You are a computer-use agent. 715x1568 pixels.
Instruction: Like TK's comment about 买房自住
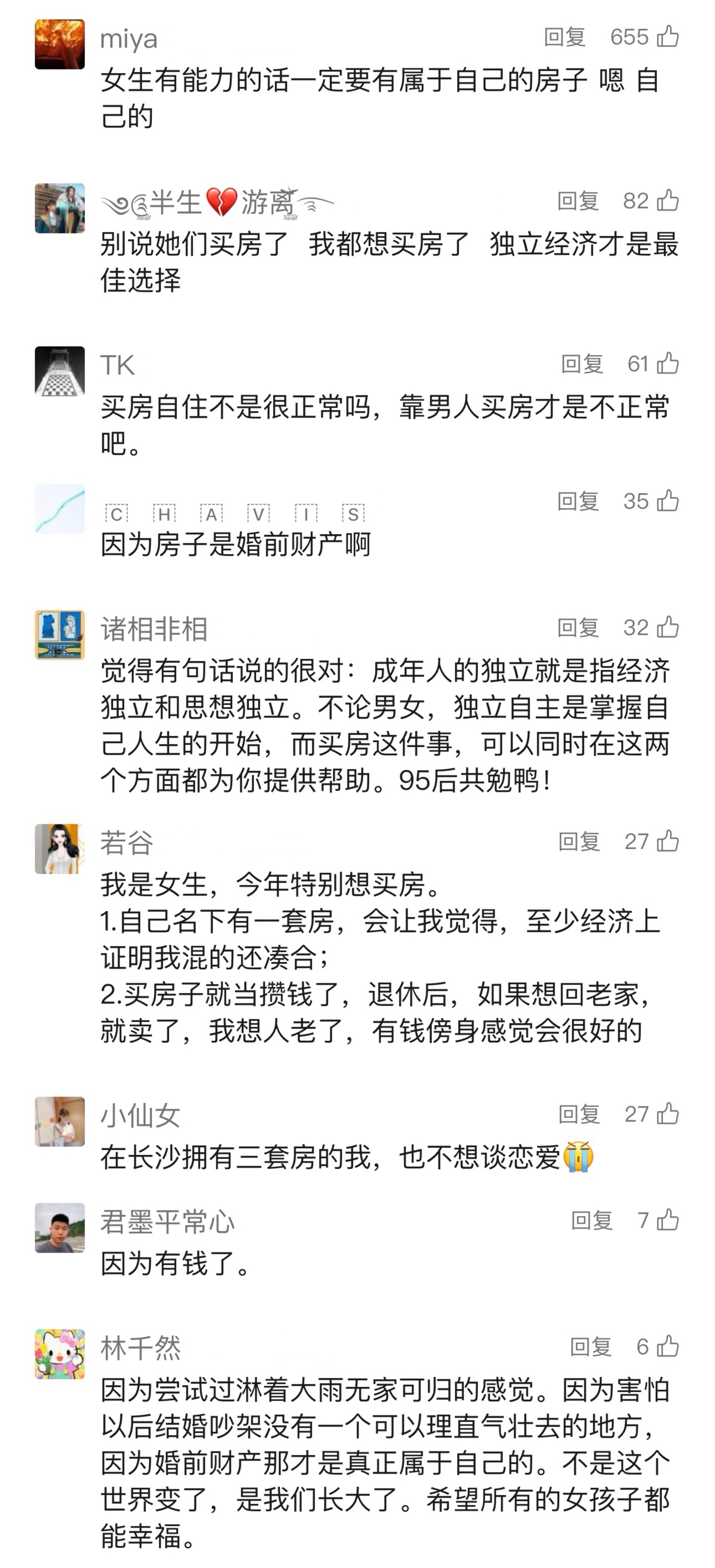pyautogui.click(x=667, y=363)
